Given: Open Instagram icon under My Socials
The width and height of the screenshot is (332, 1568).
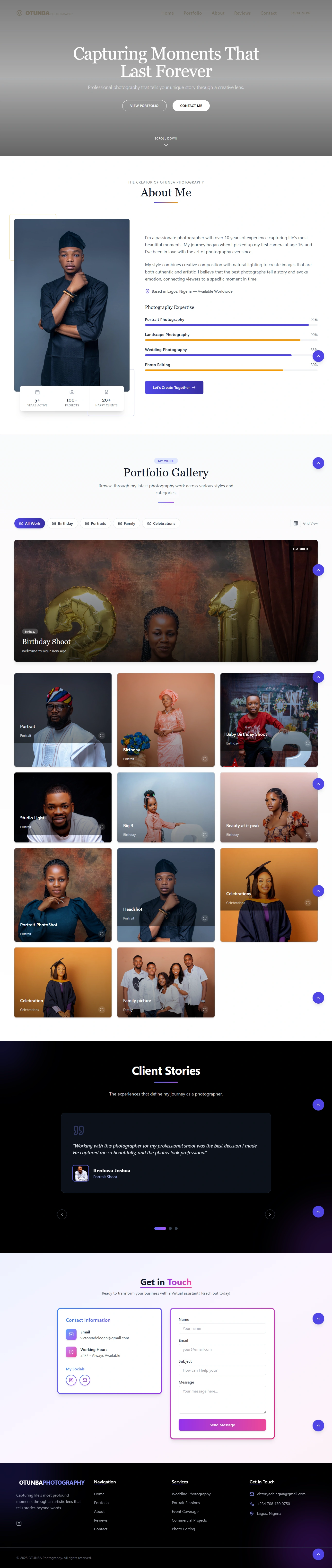Looking at the screenshot, I should (71, 1379).
